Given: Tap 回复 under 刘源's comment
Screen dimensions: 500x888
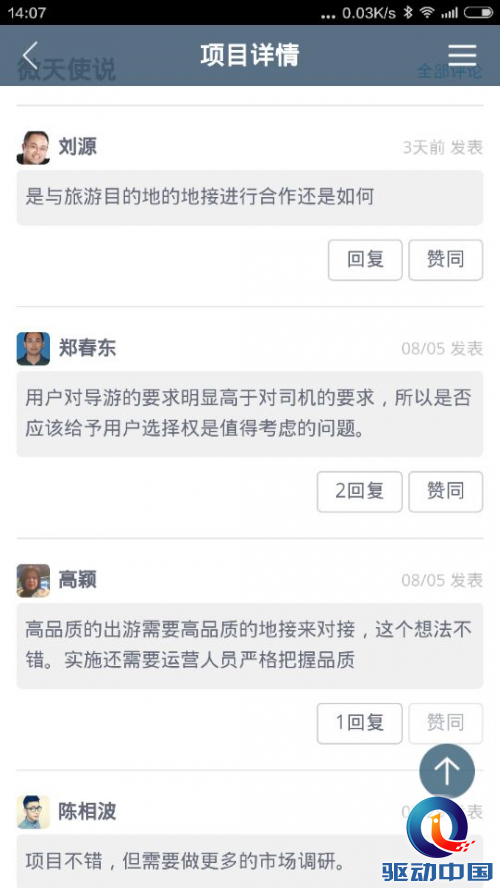Looking at the screenshot, I should 365,260.
